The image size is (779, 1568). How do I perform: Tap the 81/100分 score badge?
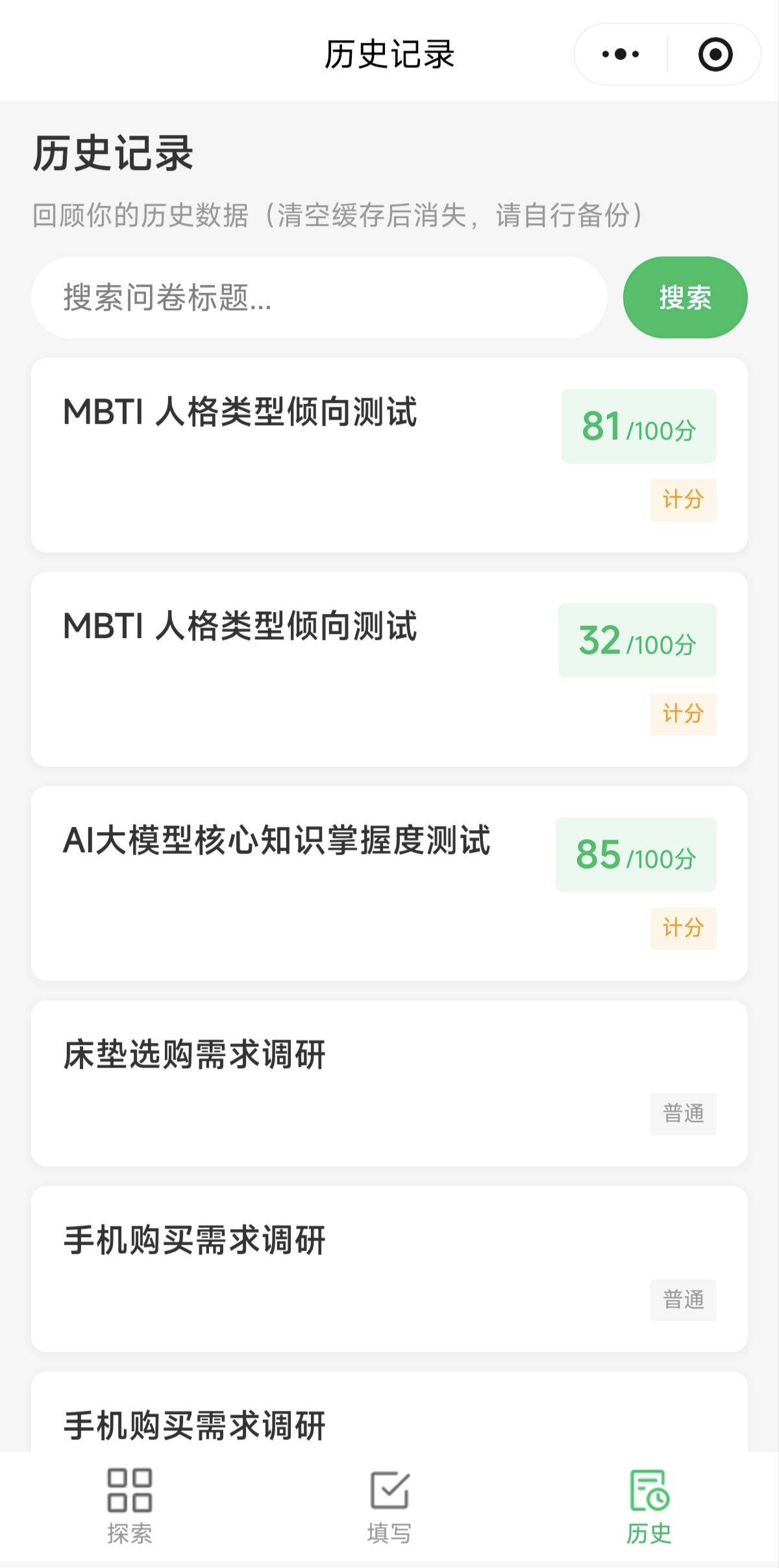click(638, 426)
